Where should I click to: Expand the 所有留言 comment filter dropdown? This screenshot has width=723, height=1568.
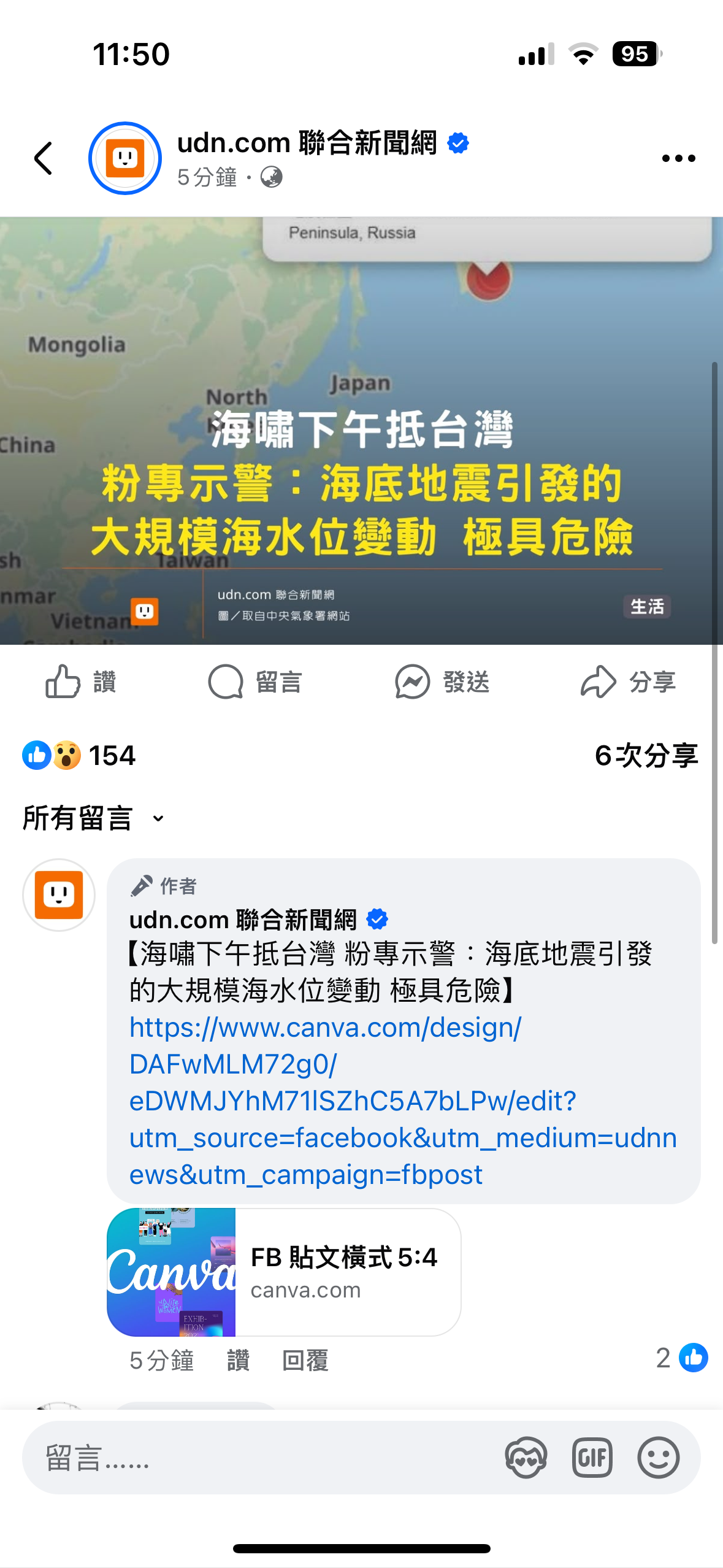coord(93,818)
